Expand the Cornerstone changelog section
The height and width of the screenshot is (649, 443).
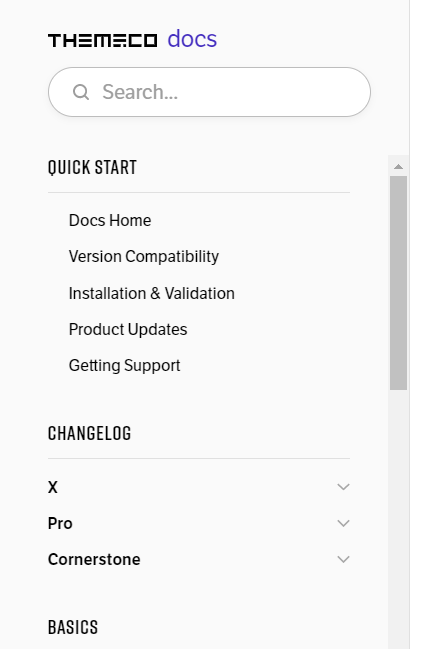click(x=199, y=559)
